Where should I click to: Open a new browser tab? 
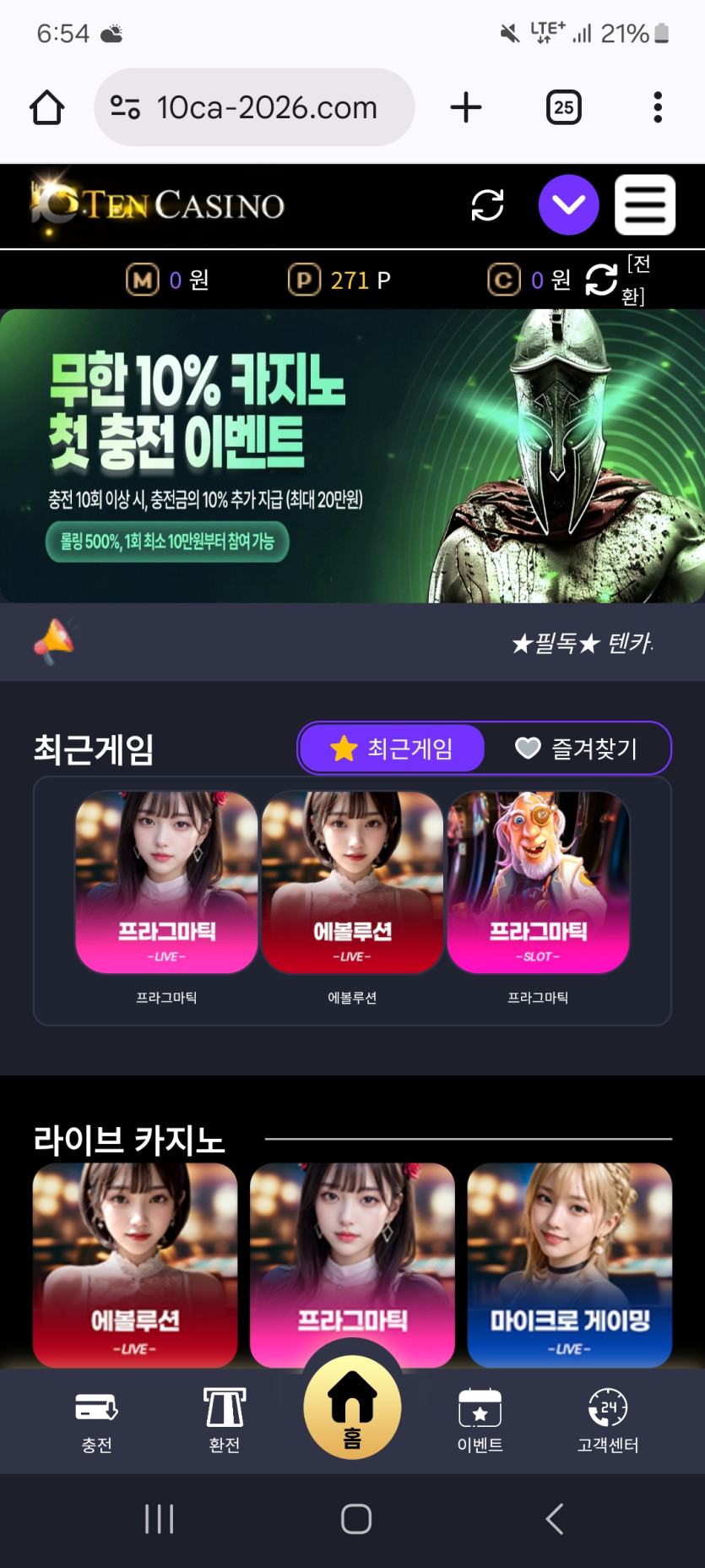pos(466,107)
